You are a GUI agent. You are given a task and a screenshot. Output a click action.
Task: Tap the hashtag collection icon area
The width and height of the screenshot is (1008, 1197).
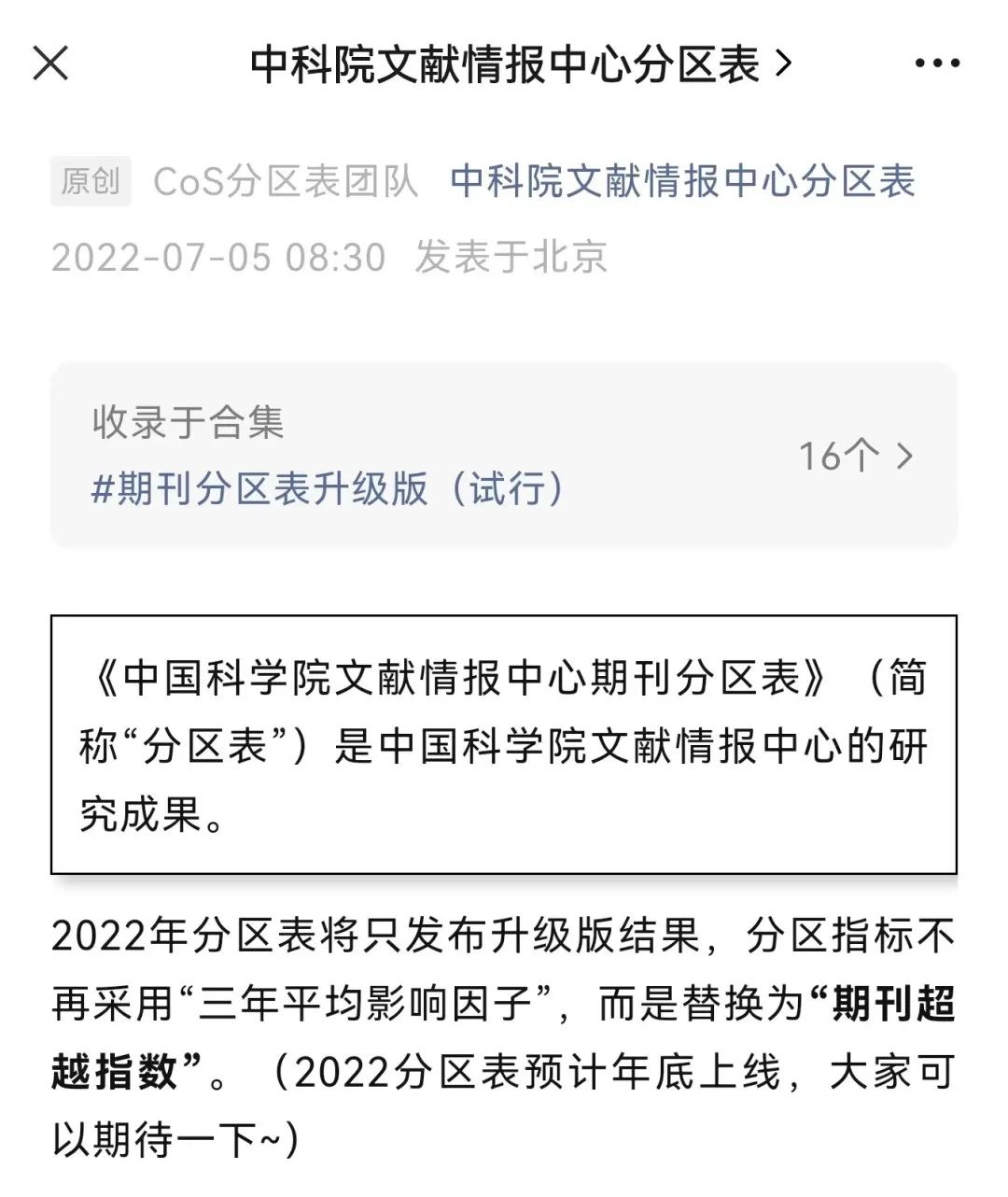(x=105, y=489)
